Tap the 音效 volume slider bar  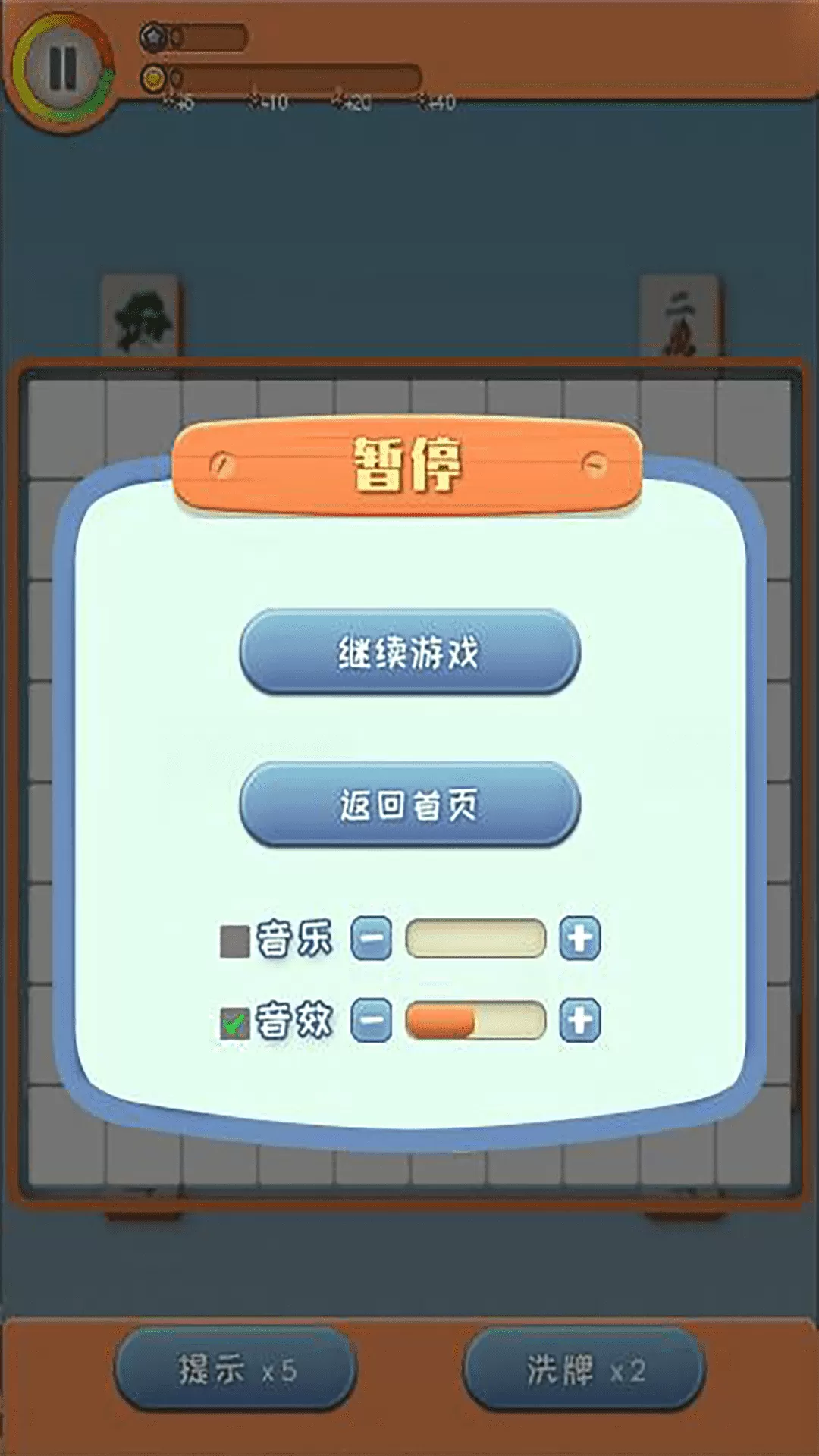pyautogui.click(x=475, y=1021)
